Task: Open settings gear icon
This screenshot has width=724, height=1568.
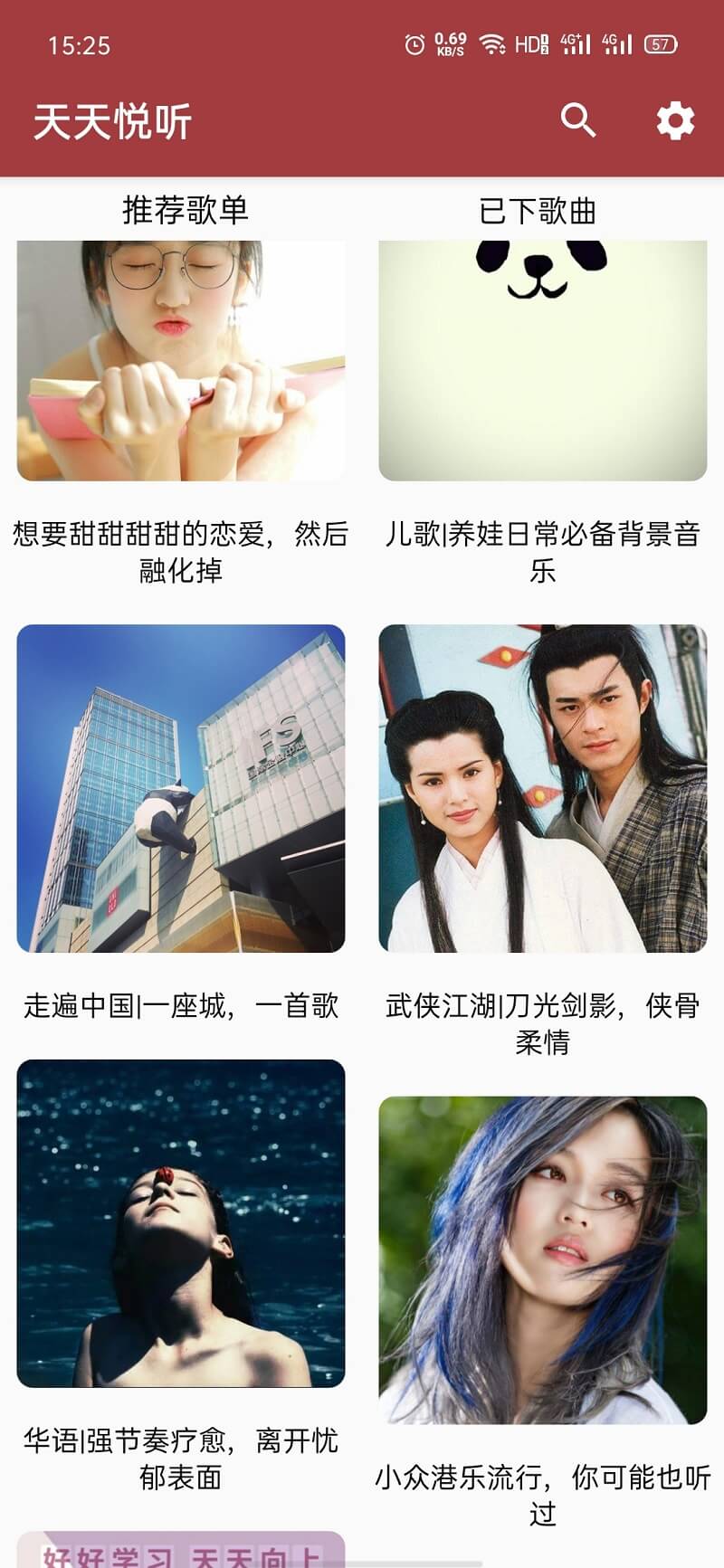Action: pos(675,120)
